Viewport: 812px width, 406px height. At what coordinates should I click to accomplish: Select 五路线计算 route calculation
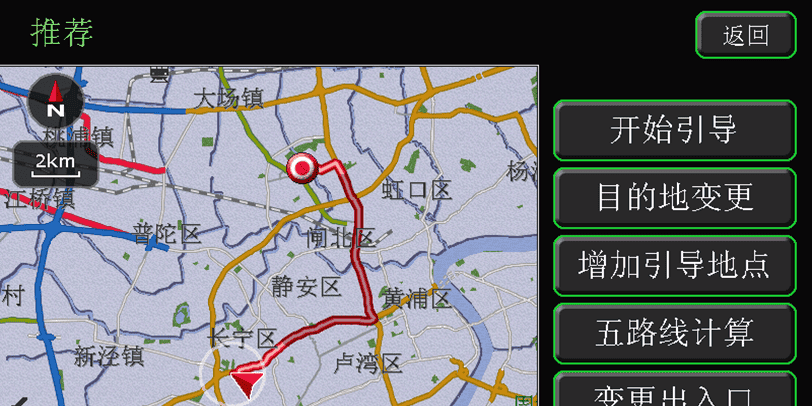[674, 331]
